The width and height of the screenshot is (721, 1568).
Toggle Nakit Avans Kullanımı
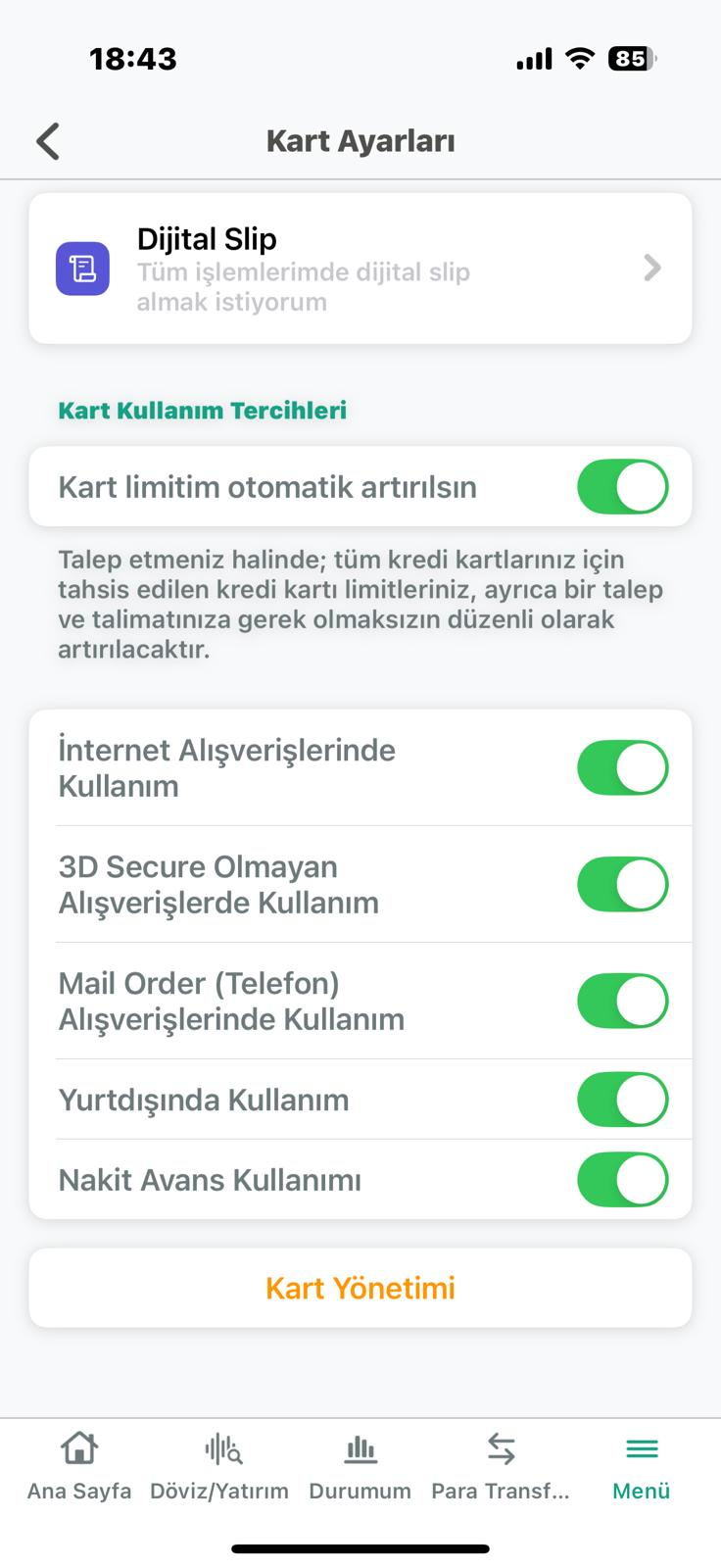622,1179
